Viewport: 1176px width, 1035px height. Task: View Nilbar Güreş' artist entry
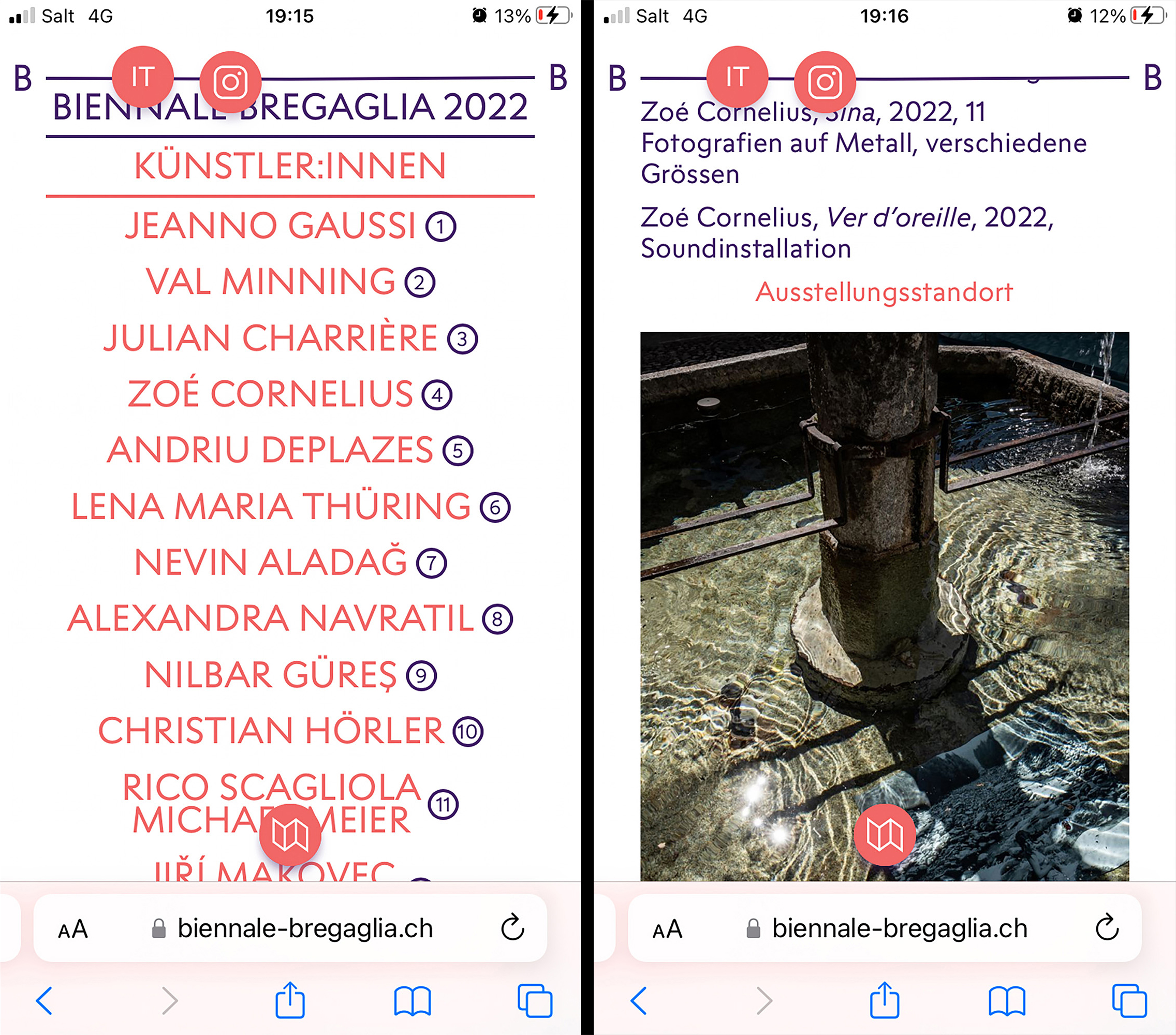(270, 674)
